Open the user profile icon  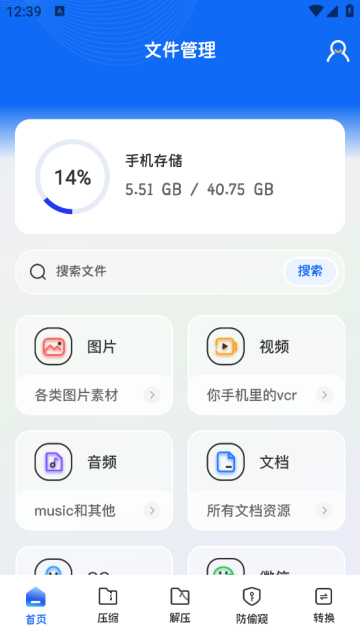pyautogui.click(x=338, y=51)
